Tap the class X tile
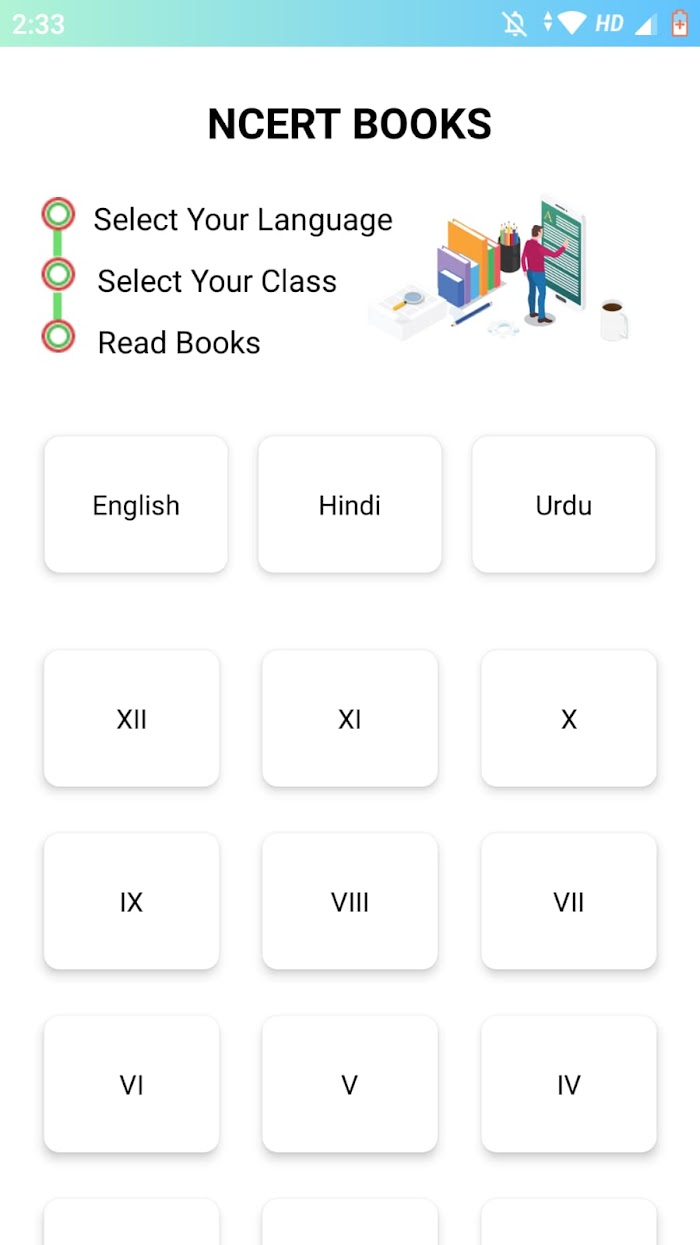700x1245 pixels. (569, 718)
